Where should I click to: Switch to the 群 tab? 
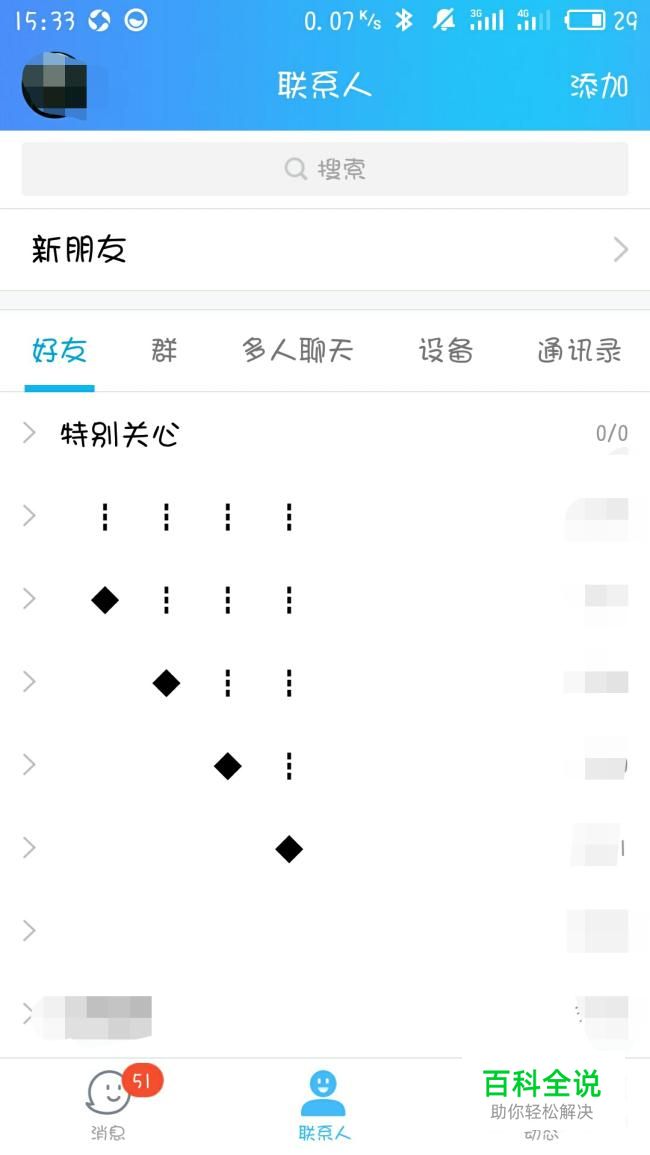pyautogui.click(x=164, y=351)
